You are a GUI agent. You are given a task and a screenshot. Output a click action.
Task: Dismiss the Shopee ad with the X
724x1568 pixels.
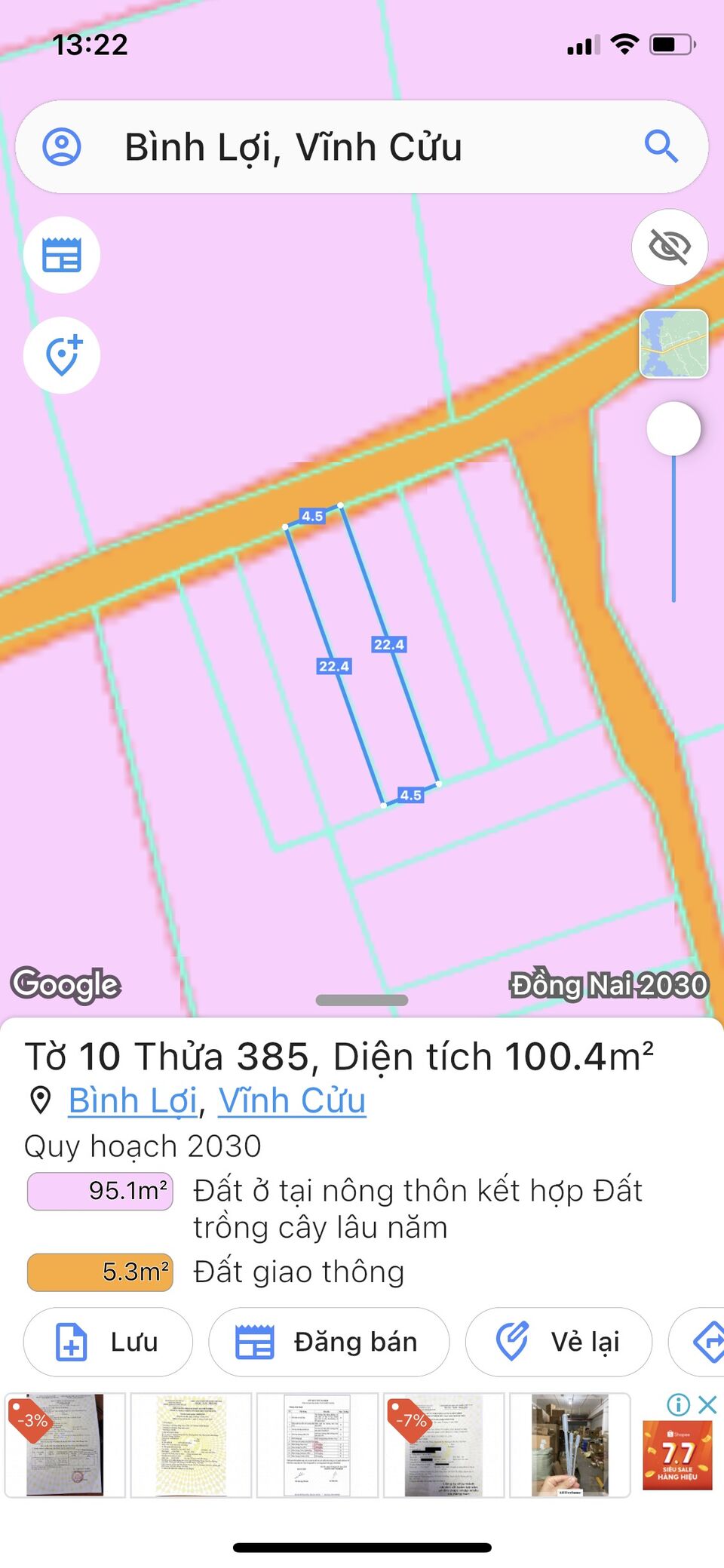(706, 1406)
